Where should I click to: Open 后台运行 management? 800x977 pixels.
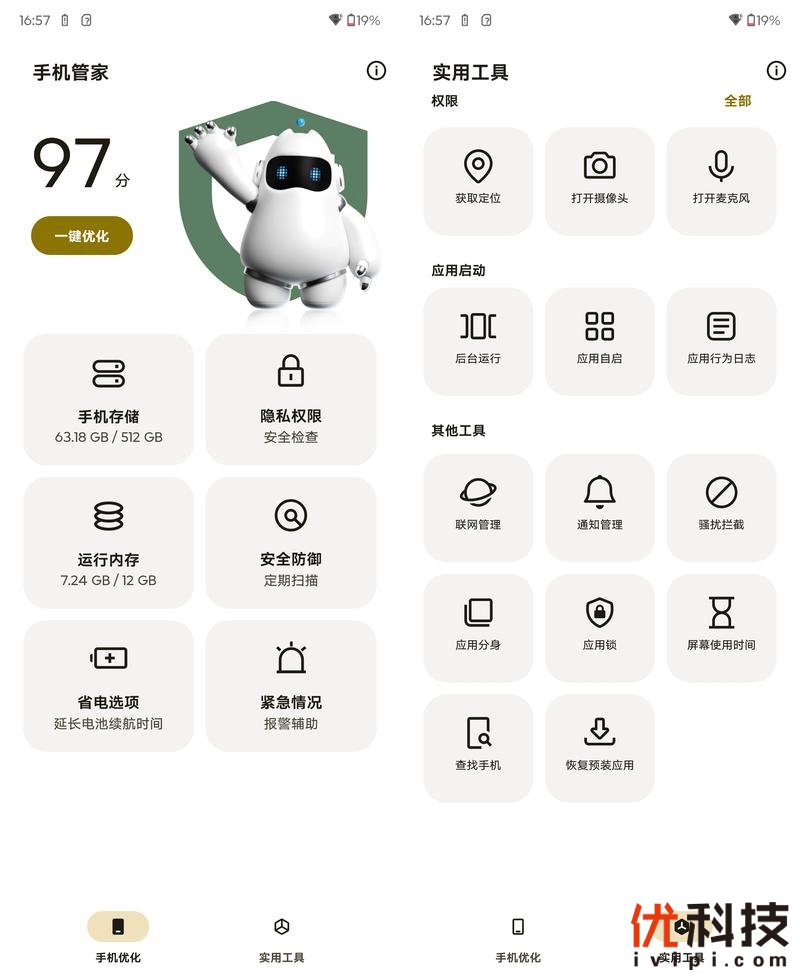pos(478,340)
